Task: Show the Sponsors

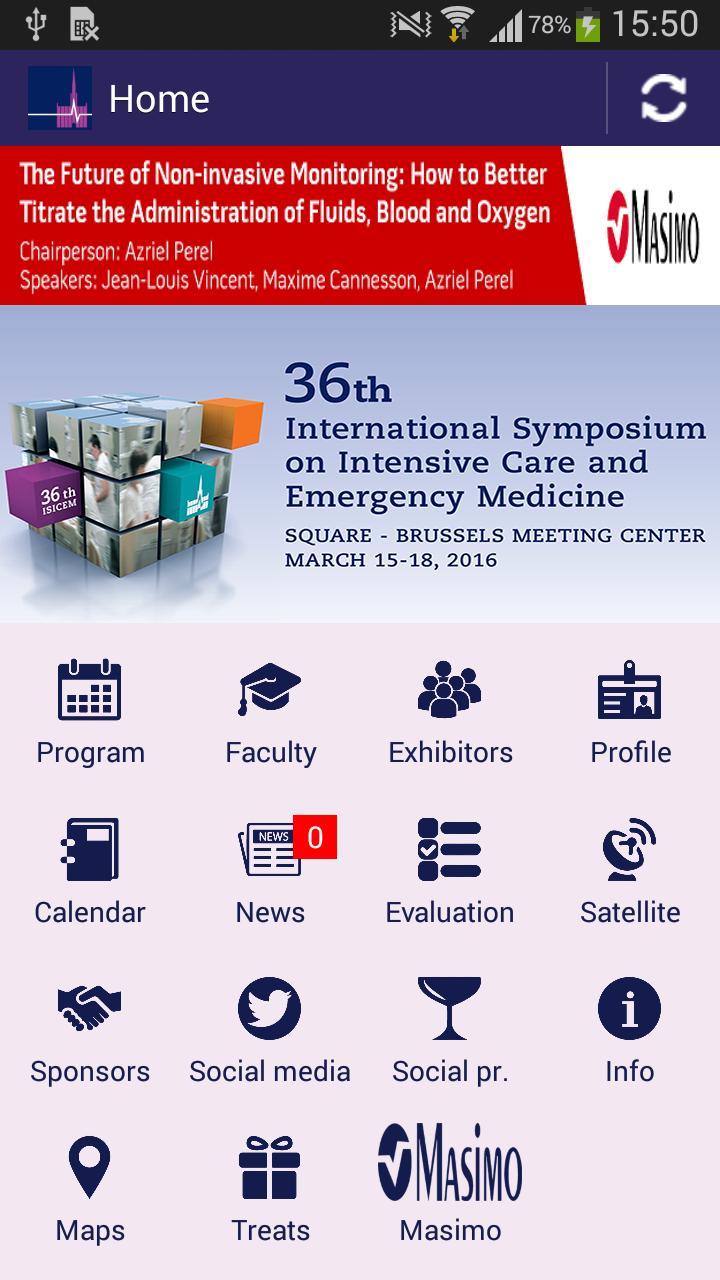Action: tap(90, 1031)
